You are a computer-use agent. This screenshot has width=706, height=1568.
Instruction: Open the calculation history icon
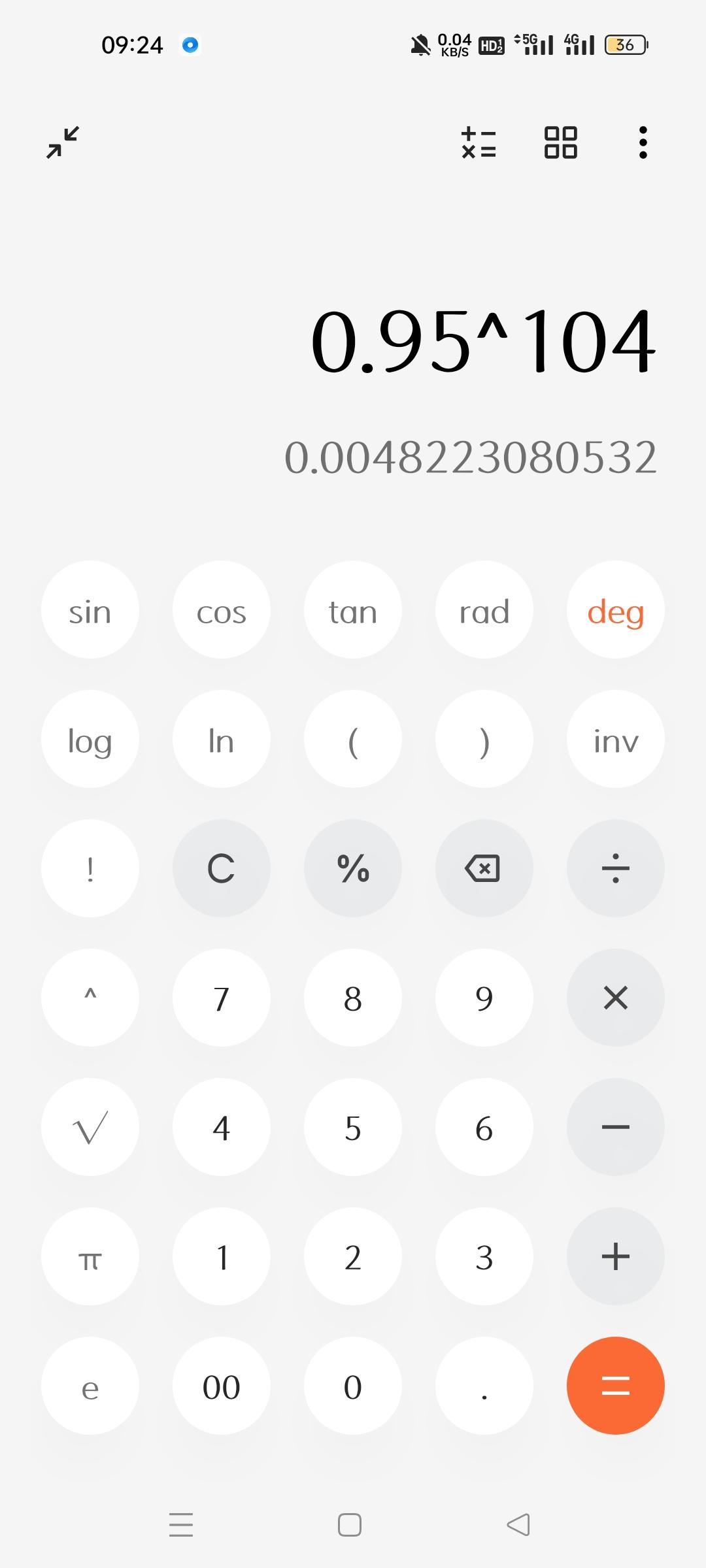coord(479,142)
